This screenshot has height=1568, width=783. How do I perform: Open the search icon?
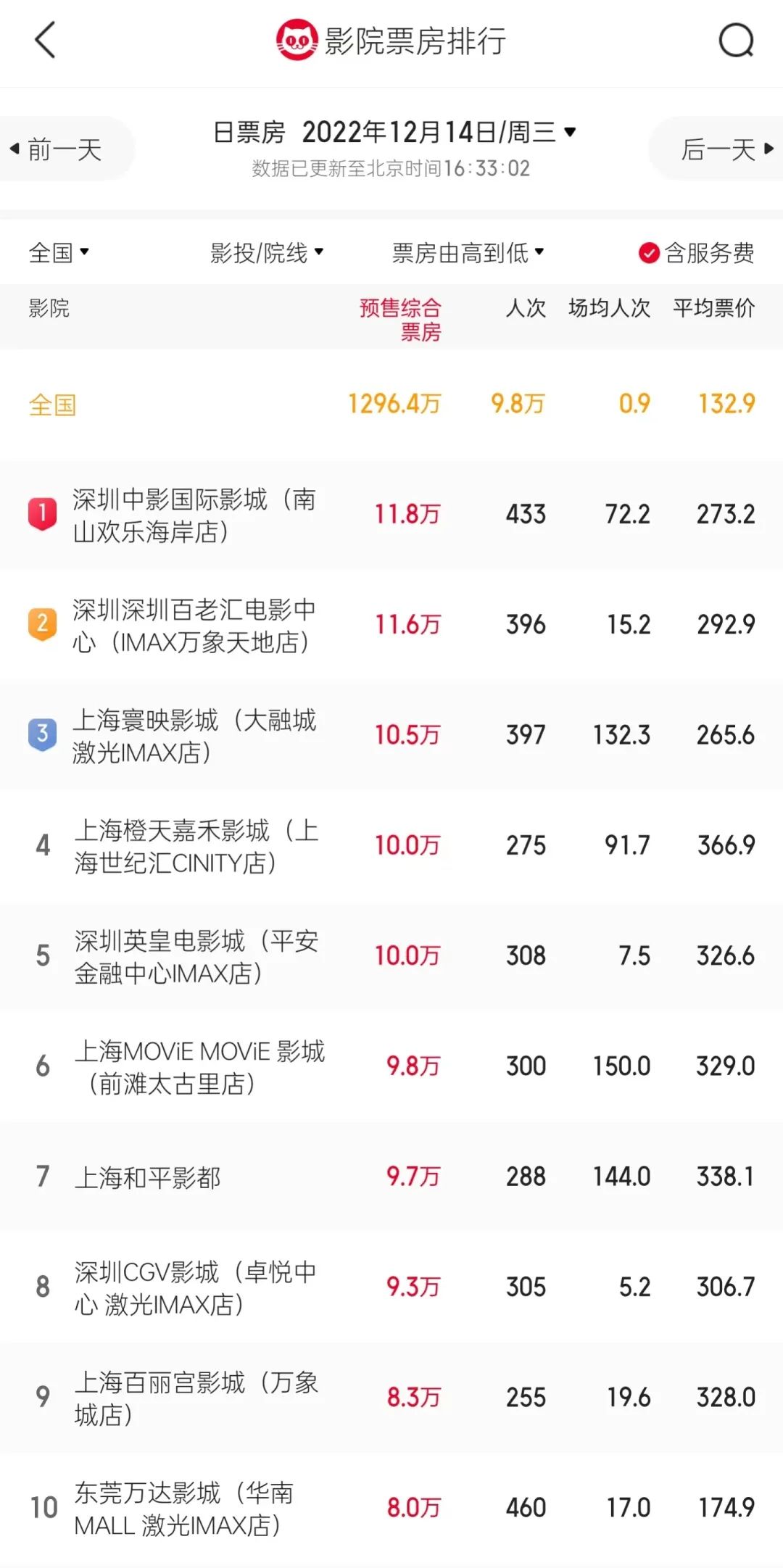pyautogui.click(x=736, y=41)
